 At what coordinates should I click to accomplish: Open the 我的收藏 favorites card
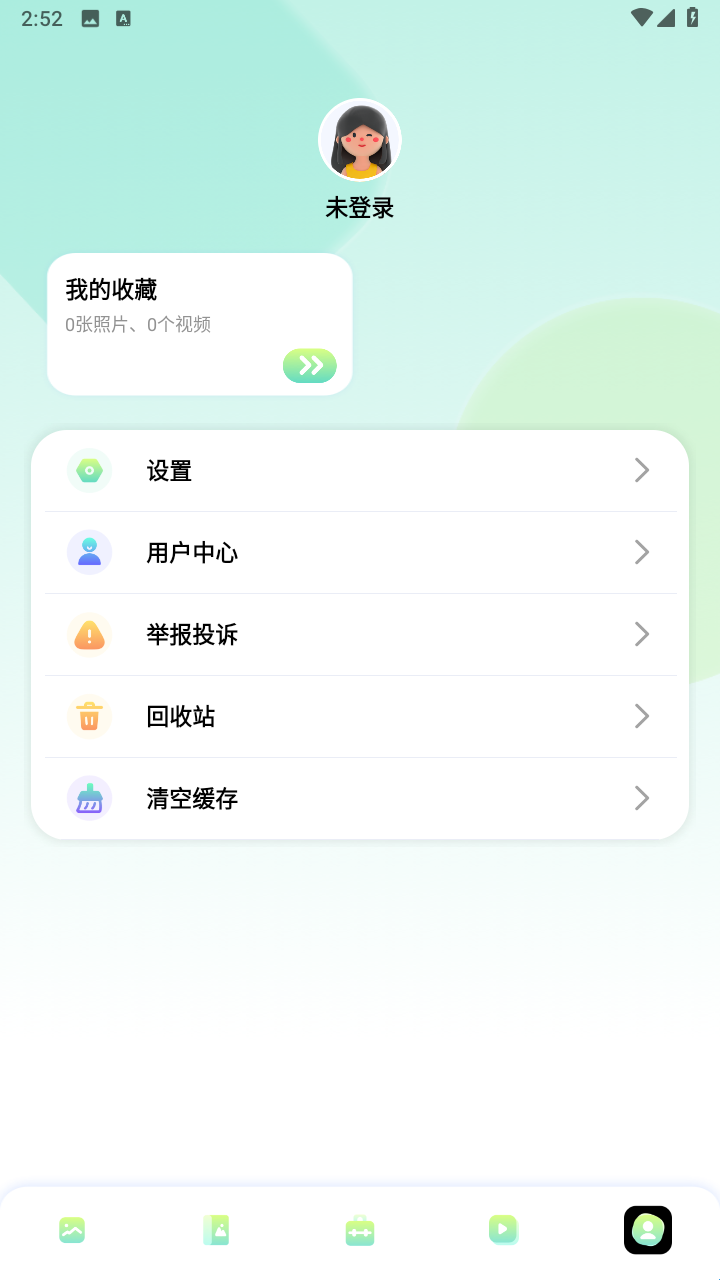pos(200,324)
